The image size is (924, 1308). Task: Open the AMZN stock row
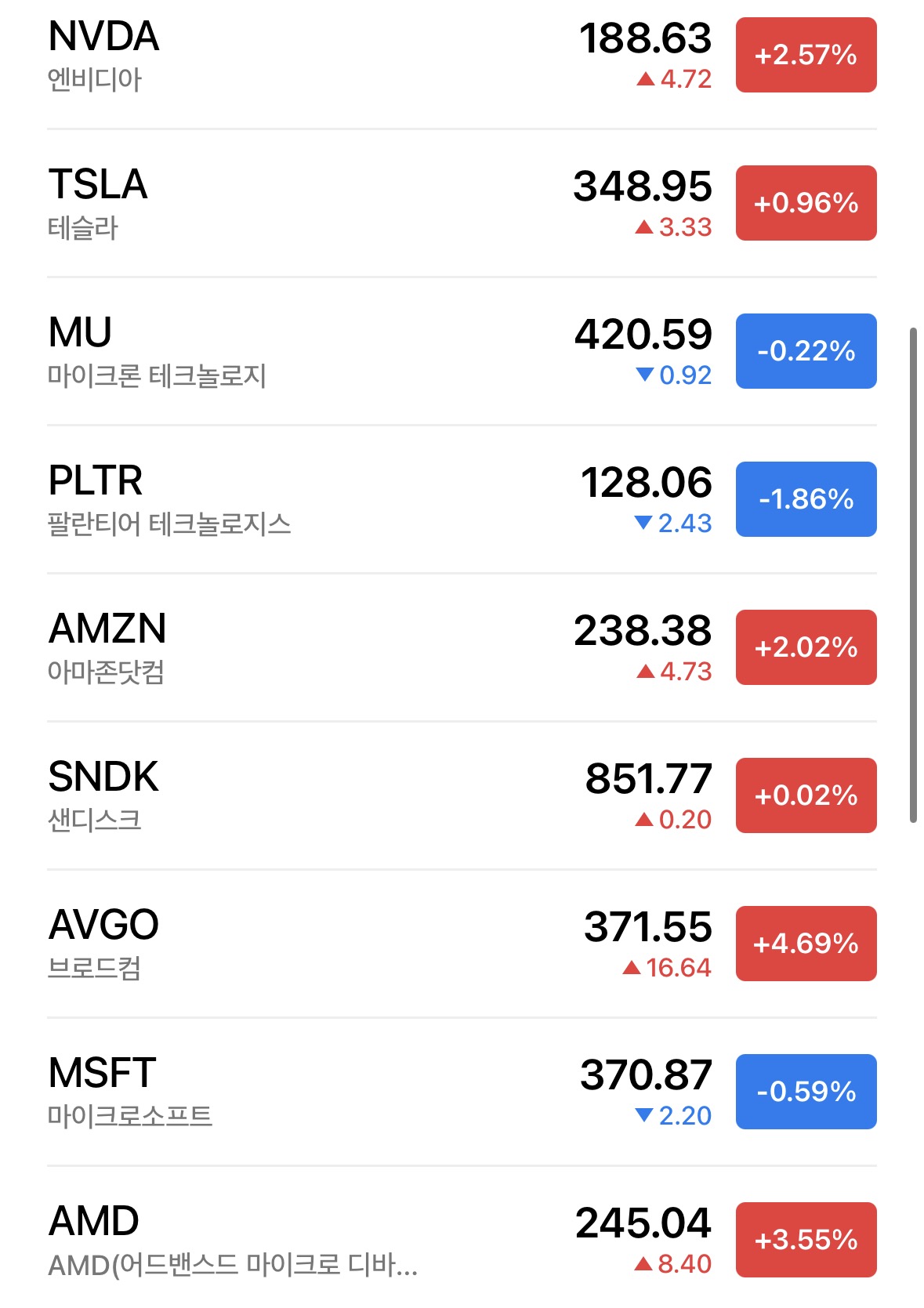pos(462,647)
